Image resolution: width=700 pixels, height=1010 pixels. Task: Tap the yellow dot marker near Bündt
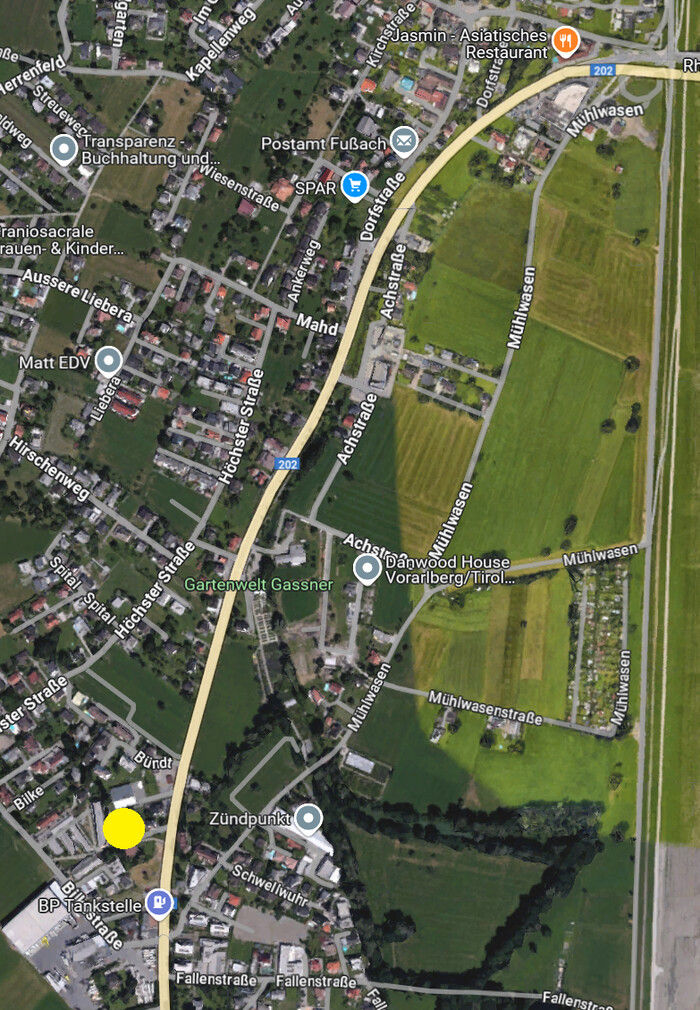[x=124, y=829]
